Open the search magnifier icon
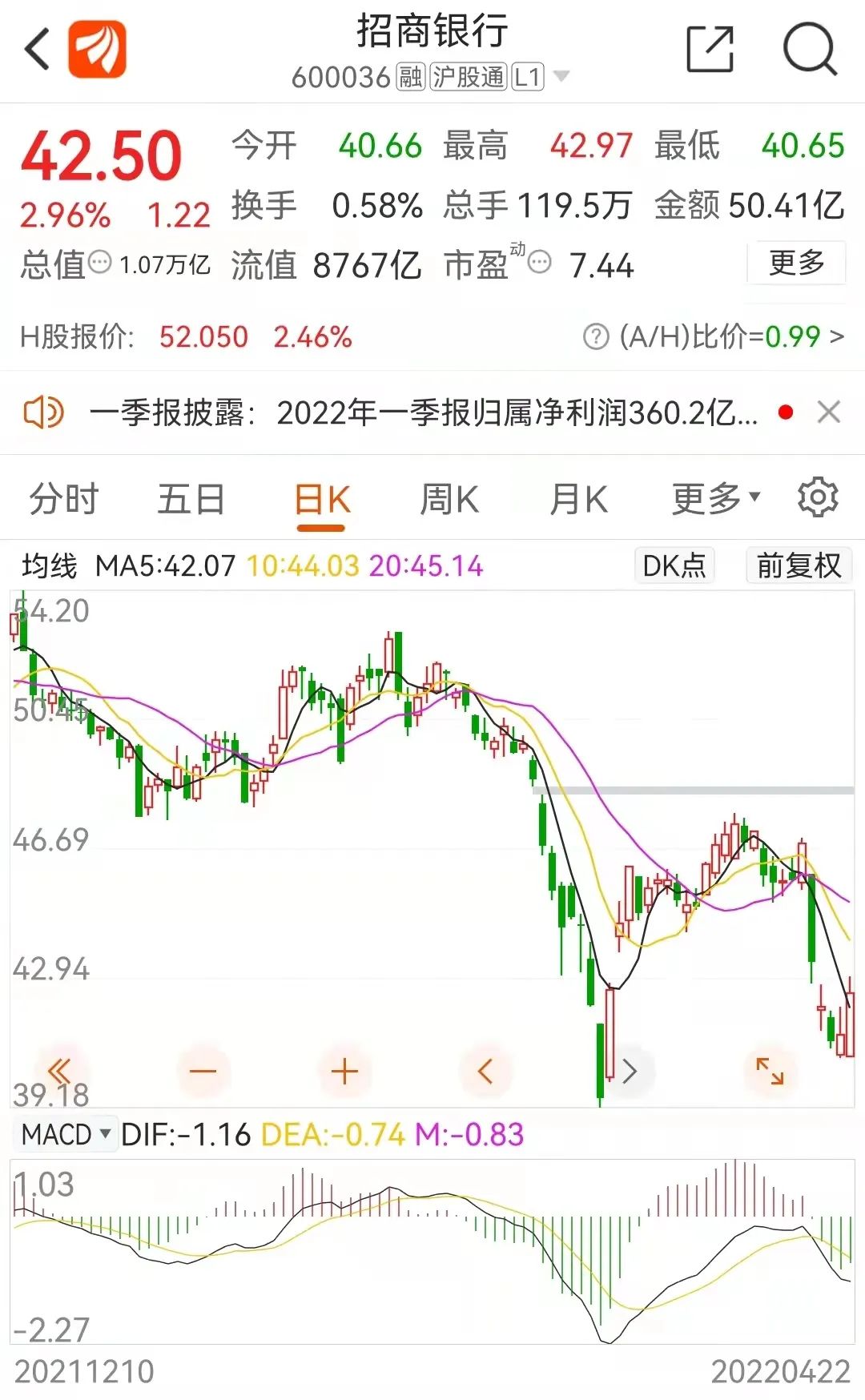Viewport: 865px width, 1400px height. click(x=809, y=50)
